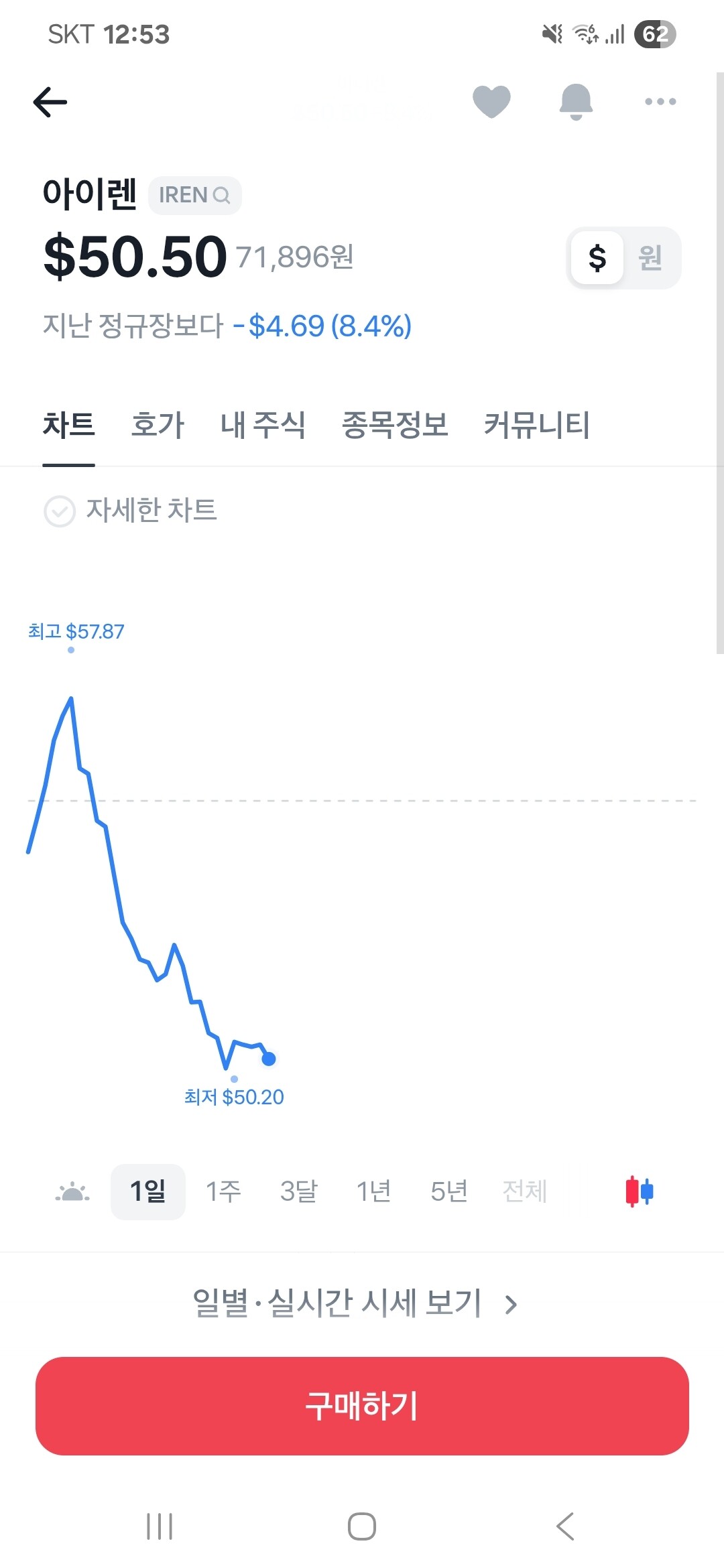Go to the 커뮤니티 tab
The height and width of the screenshot is (1568, 724).
(536, 425)
